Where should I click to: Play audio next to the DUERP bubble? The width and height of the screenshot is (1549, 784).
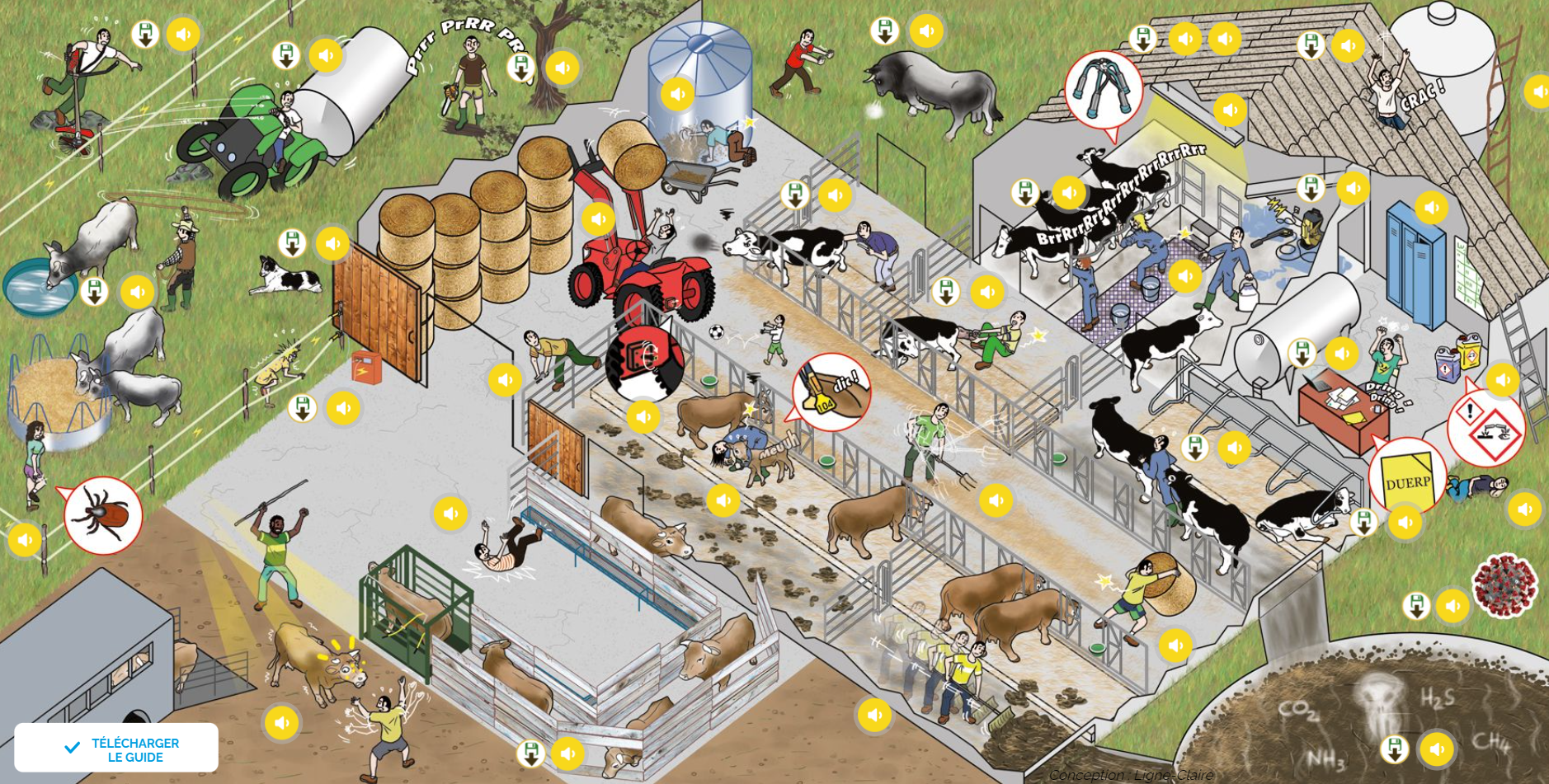click(1405, 523)
